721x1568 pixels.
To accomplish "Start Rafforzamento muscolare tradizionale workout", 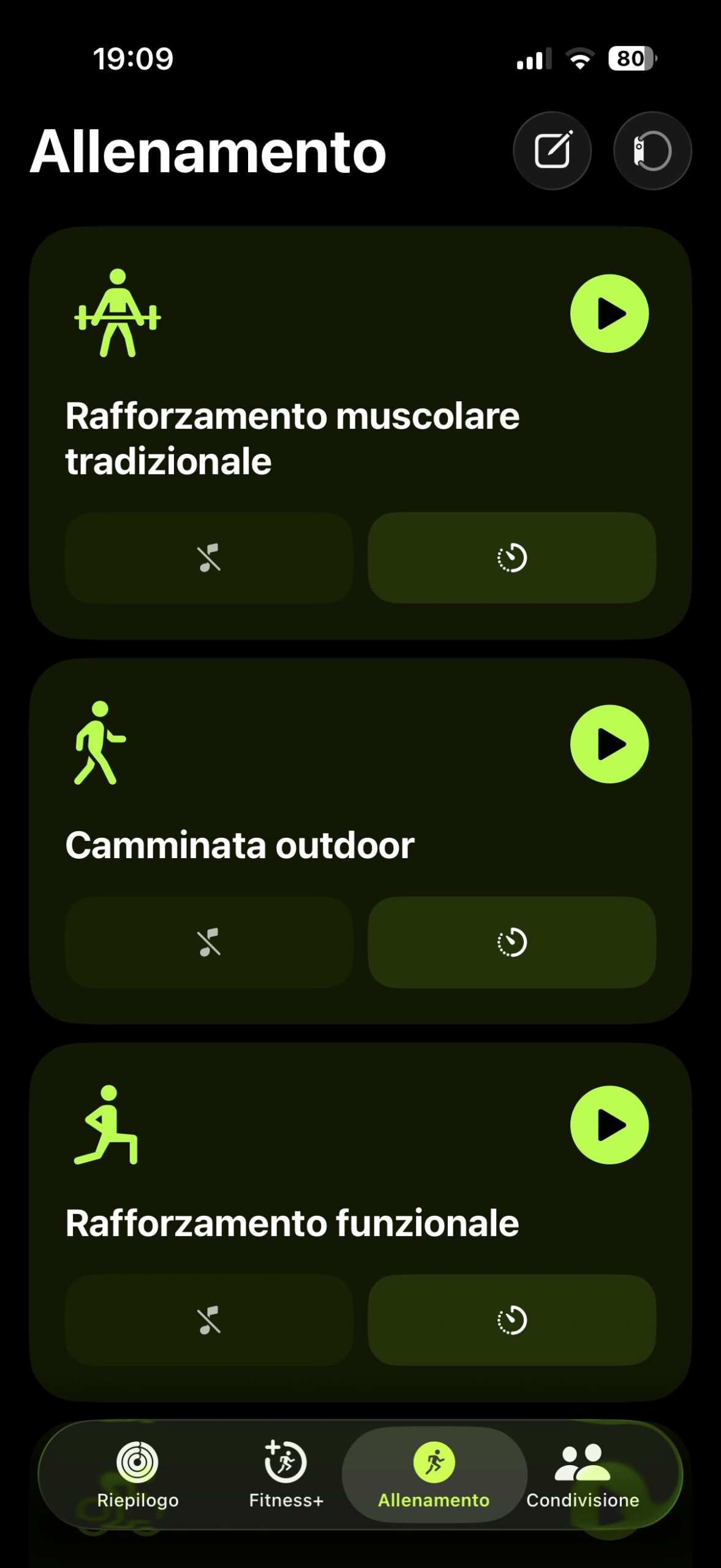I will click(609, 314).
